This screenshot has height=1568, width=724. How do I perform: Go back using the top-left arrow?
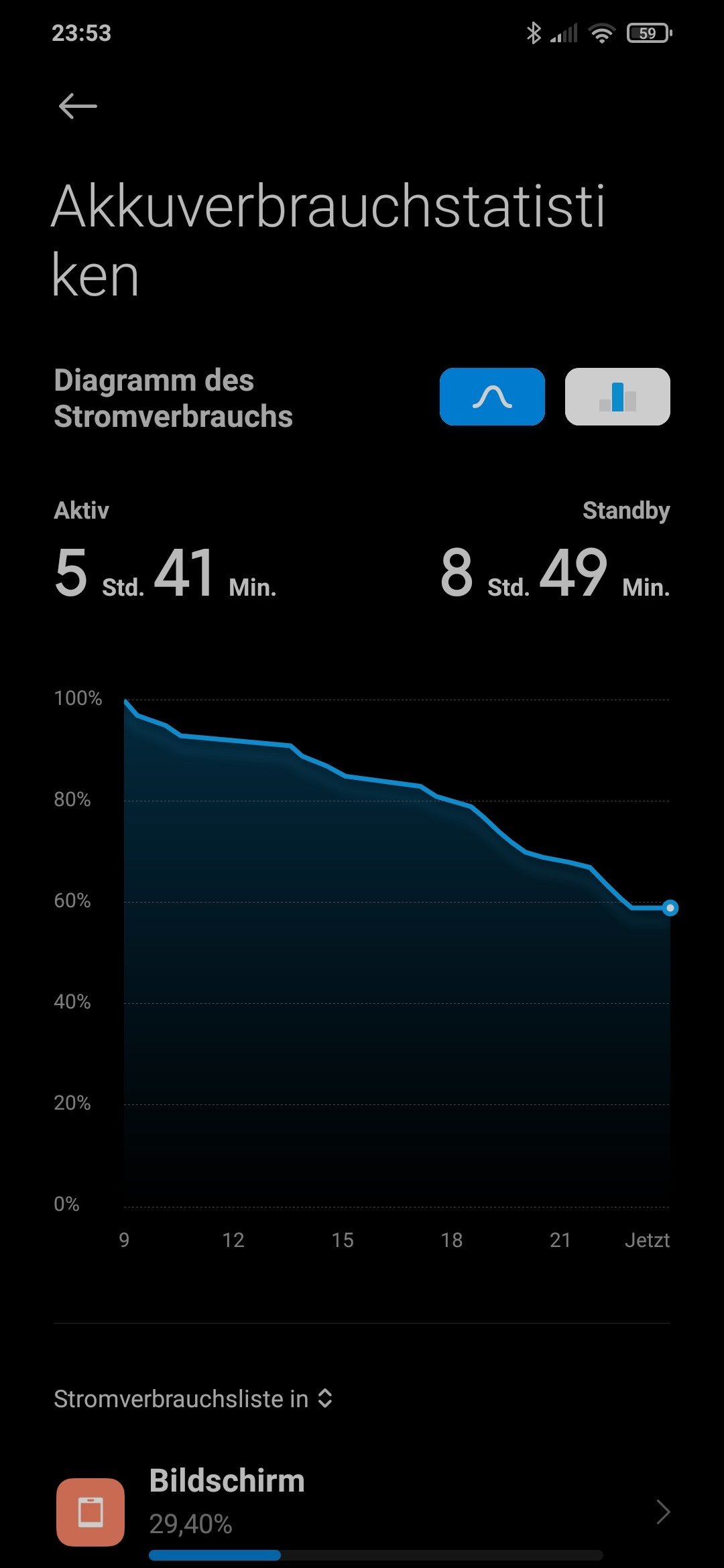pyautogui.click(x=78, y=106)
